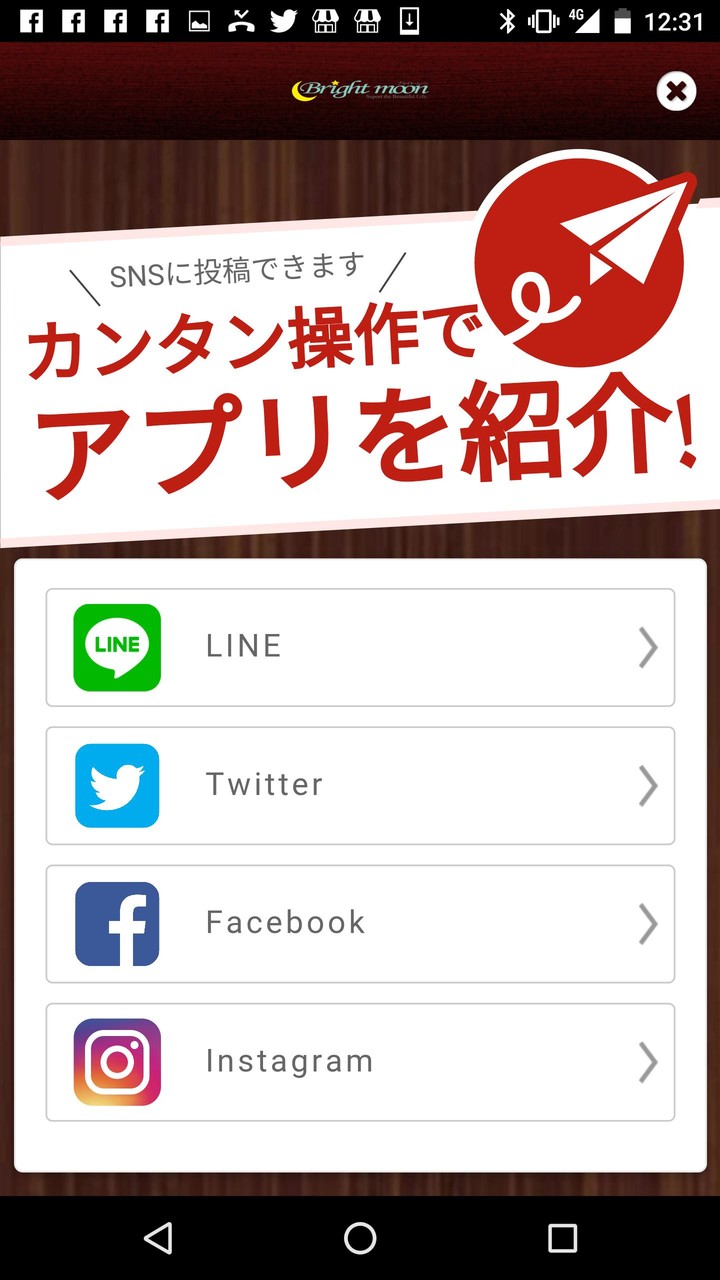Expand the LINE sharing option via its chevron
Viewport: 720px width, 1280px height.
tap(648, 646)
